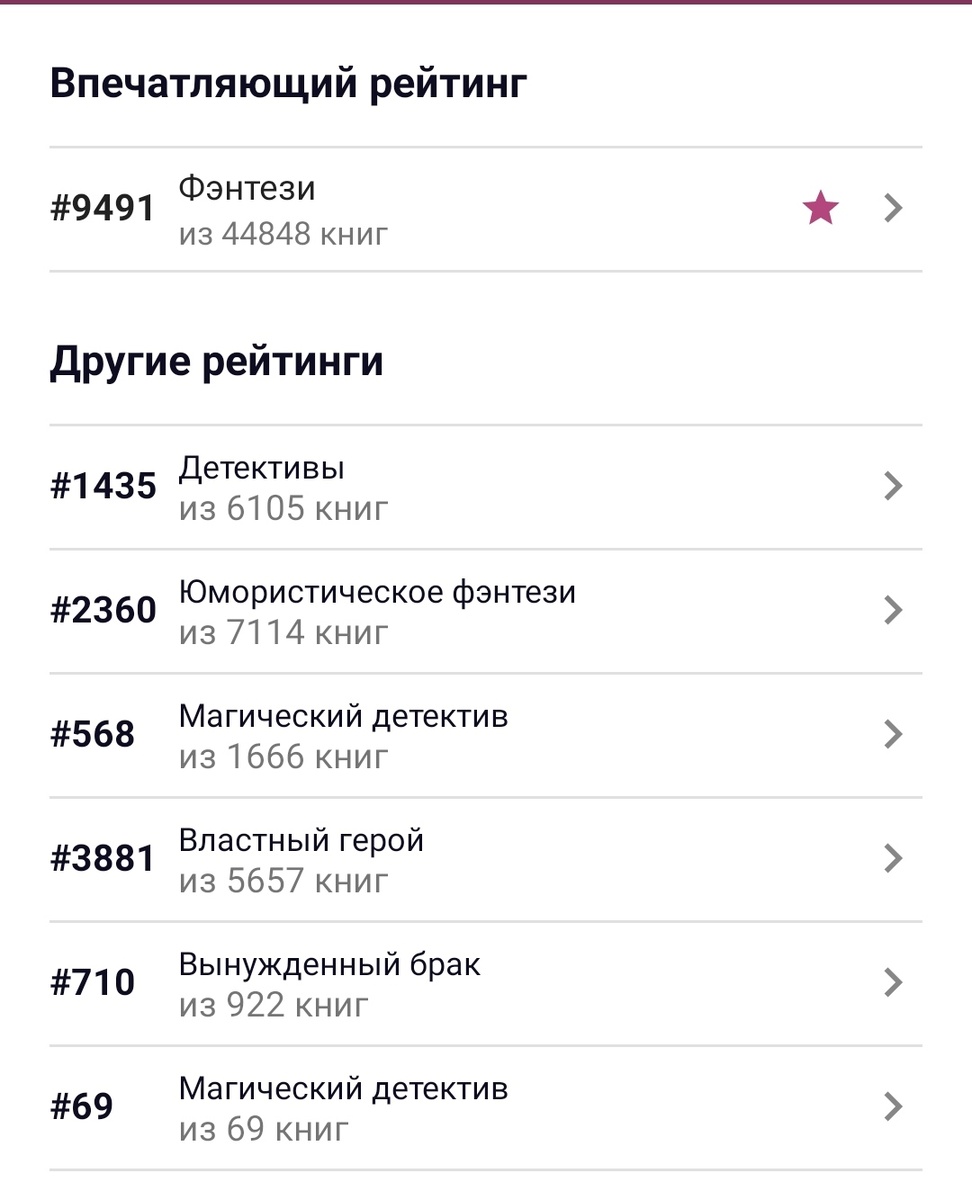Open the Фэнтези rating via its chevron
Viewport: 972px width, 1200px height.
(893, 207)
